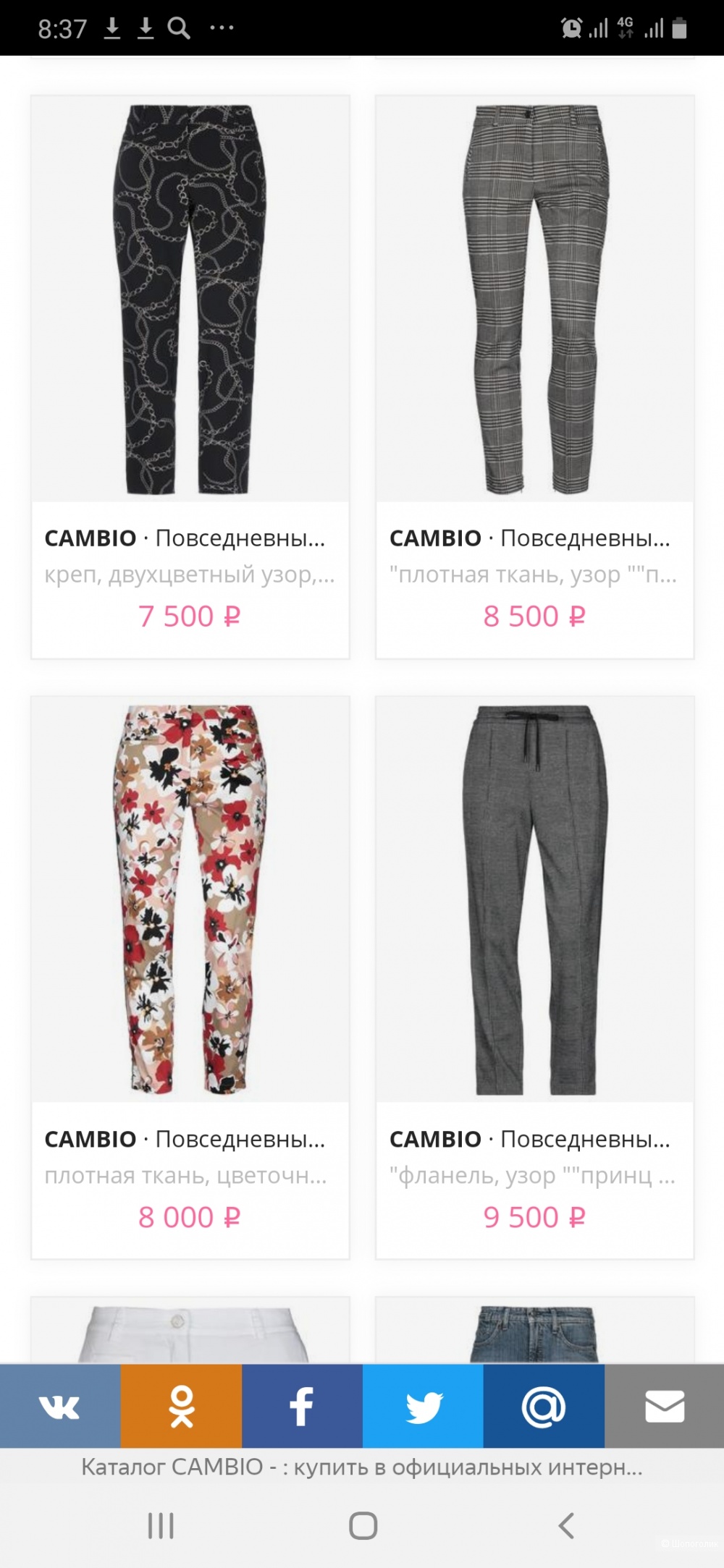This screenshot has height=1568, width=724.
Task: Tap the system home button
Action: click(363, 1526)
